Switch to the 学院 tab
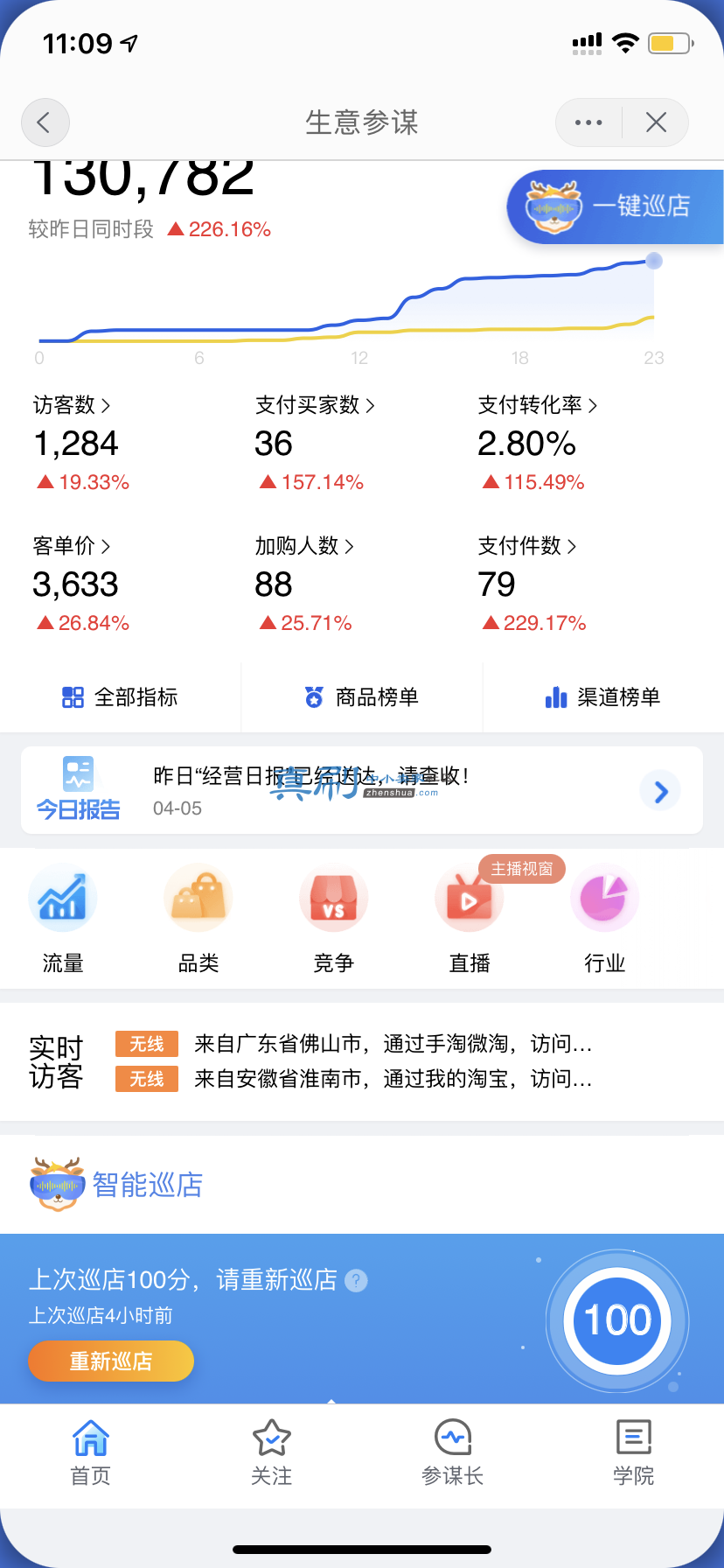Image resolution: width=724 pixels, height=1568 pixels. 634,1452
